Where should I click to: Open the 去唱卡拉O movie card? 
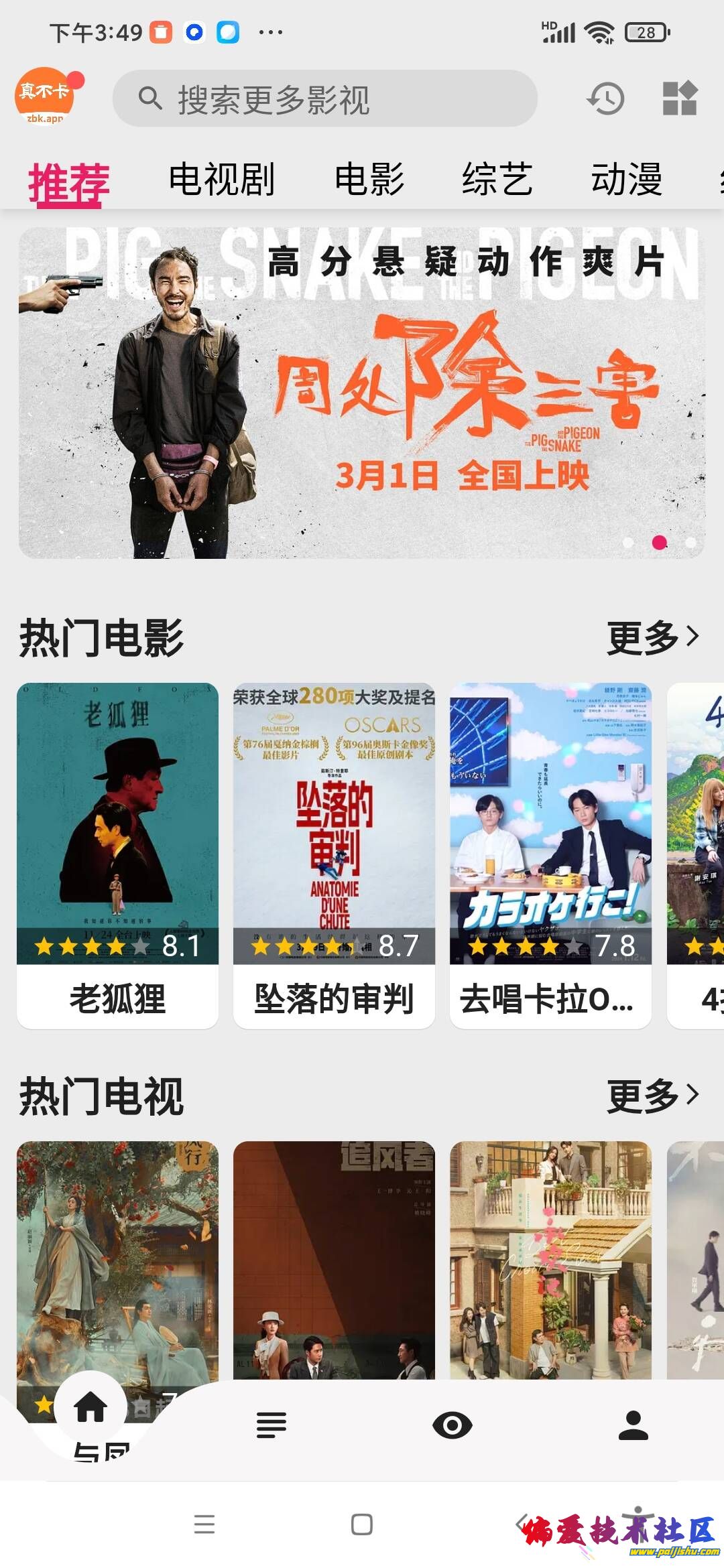pos(550,855)
